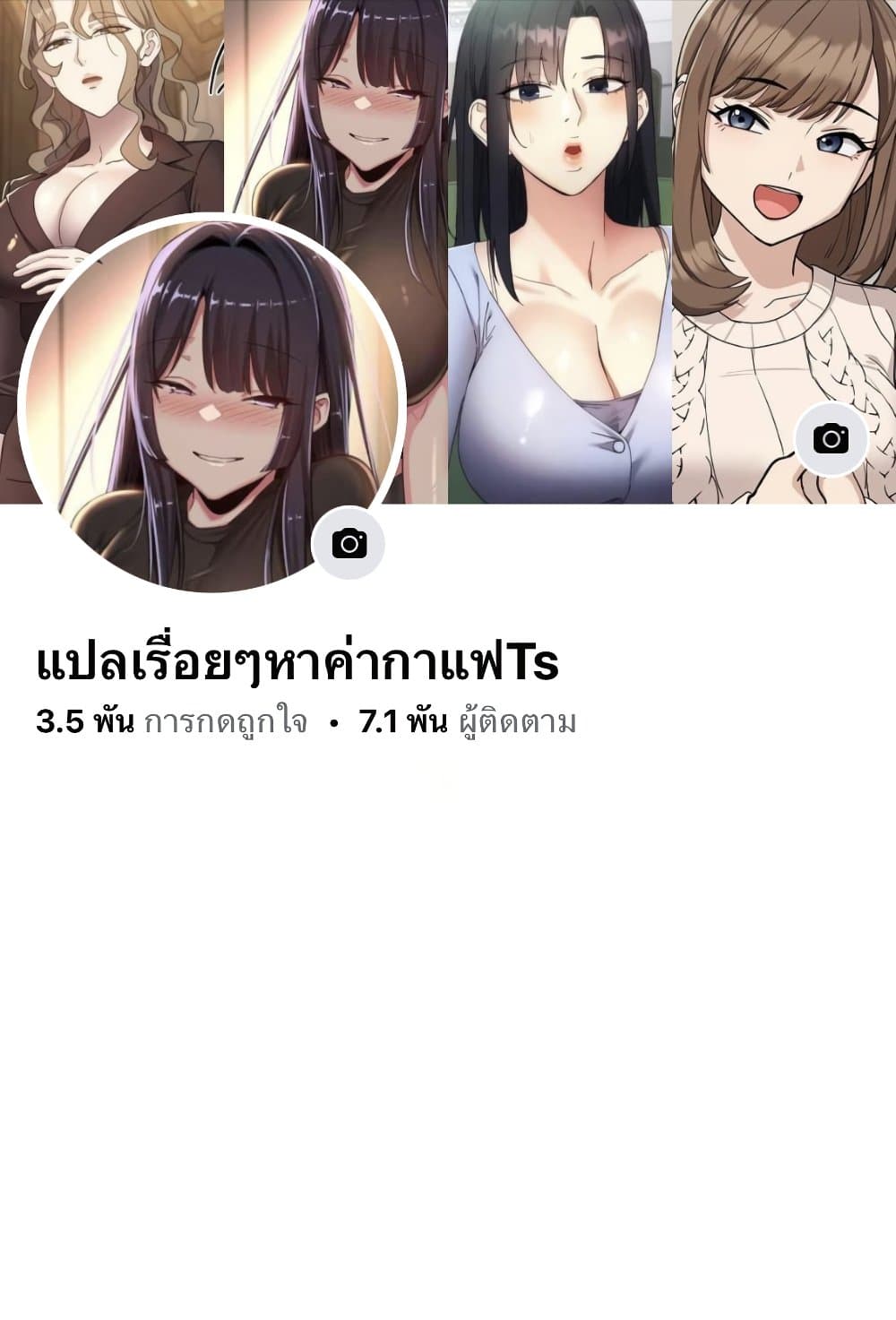The image size is (896, 1320).
Task: Open the circular profile picture
Action: pyautogui.click(x=212, y=403)
